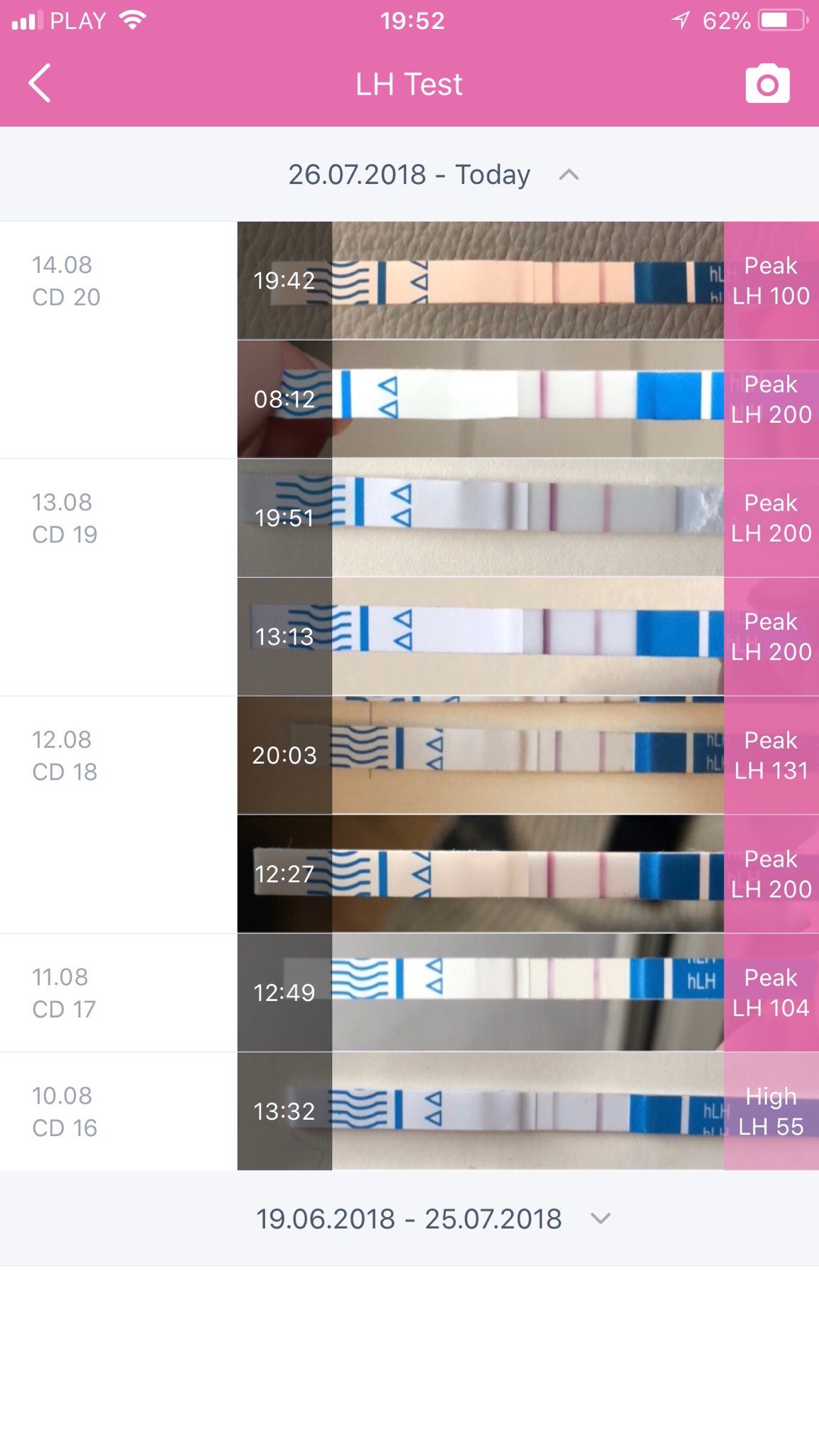
Task: Open the 19:42 test strip from 14.08
Action: 526,280
